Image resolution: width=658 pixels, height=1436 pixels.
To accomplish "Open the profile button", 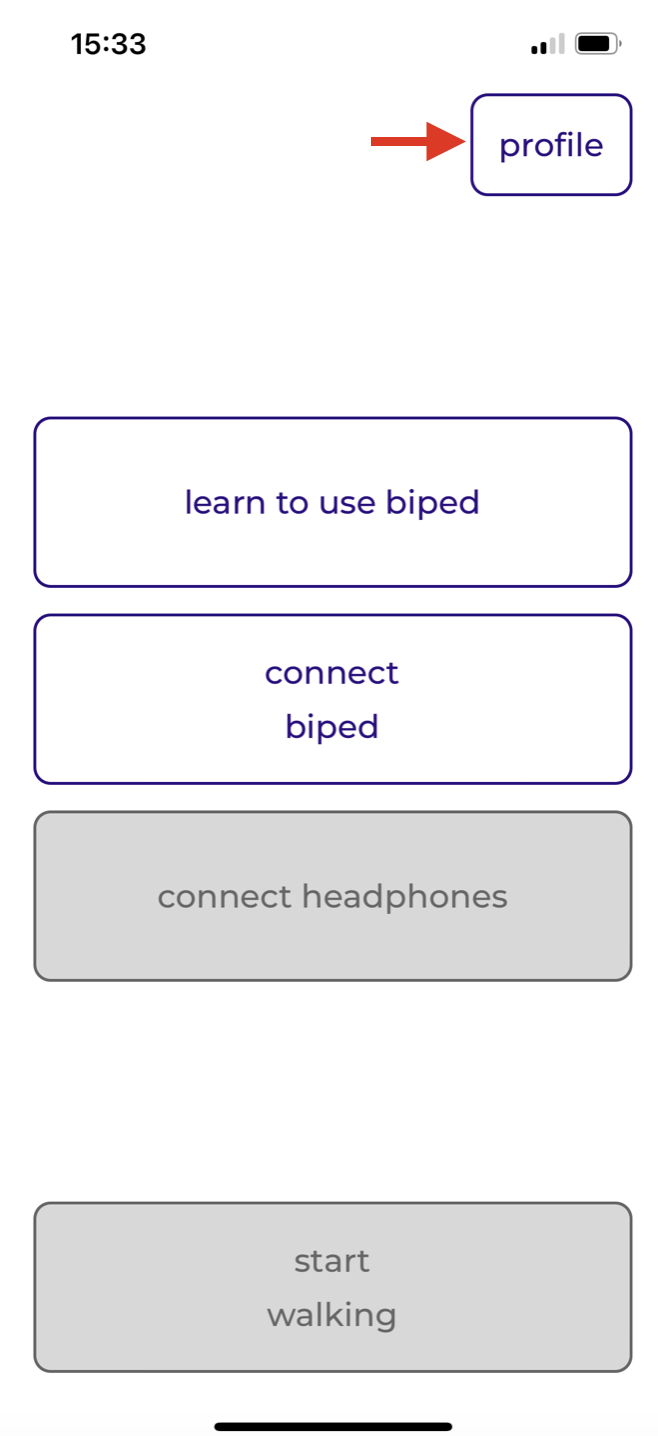I will point(551,145).
